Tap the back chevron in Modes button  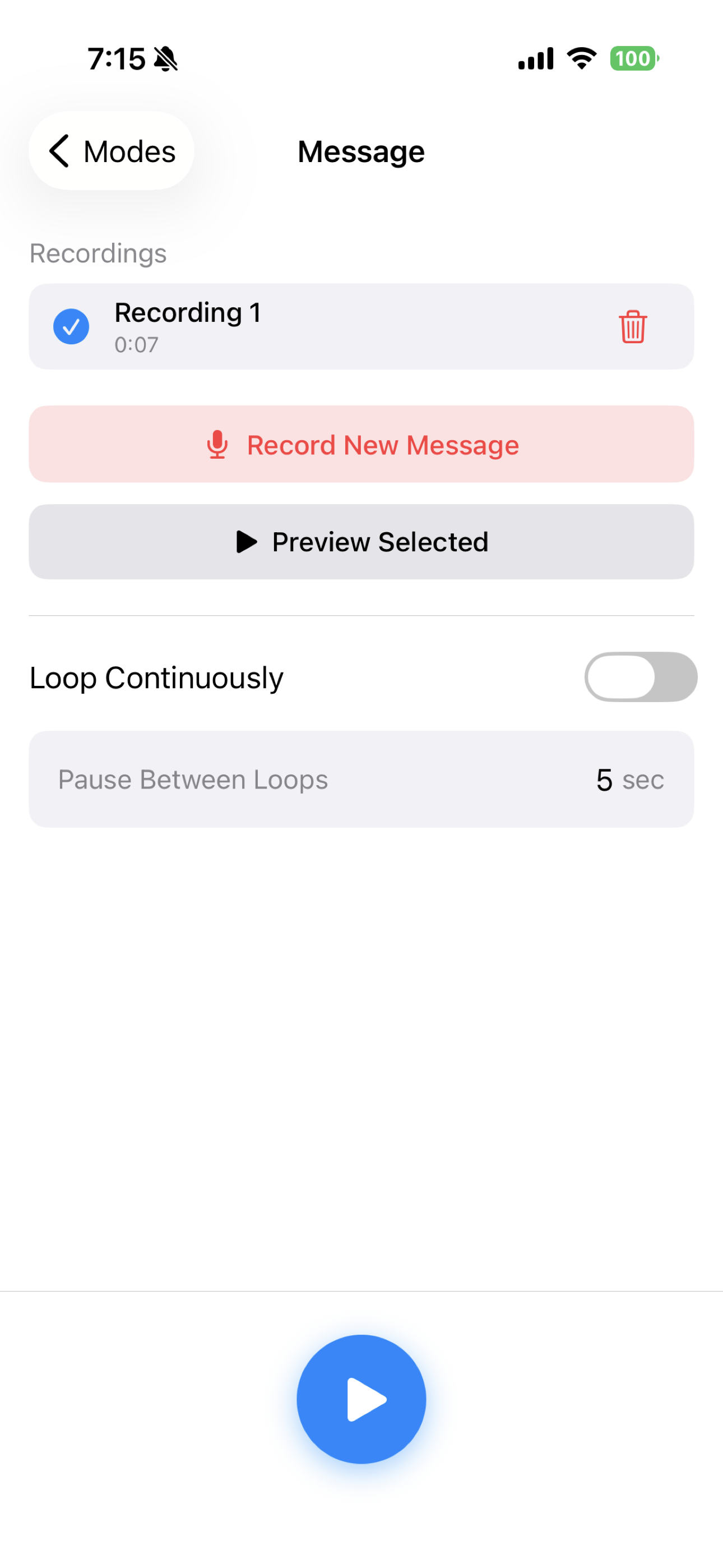point(59,151)
